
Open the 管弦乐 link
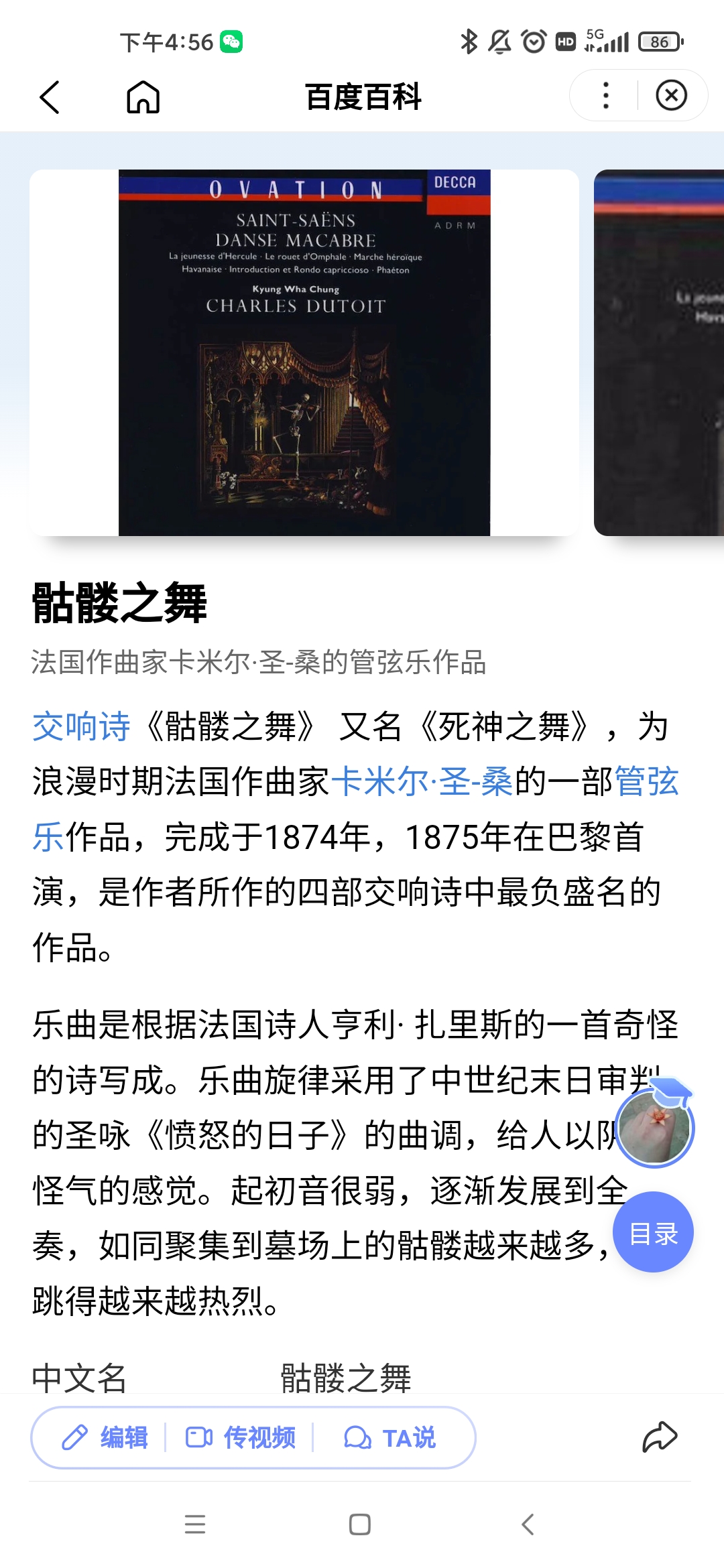tap(646, 782)
